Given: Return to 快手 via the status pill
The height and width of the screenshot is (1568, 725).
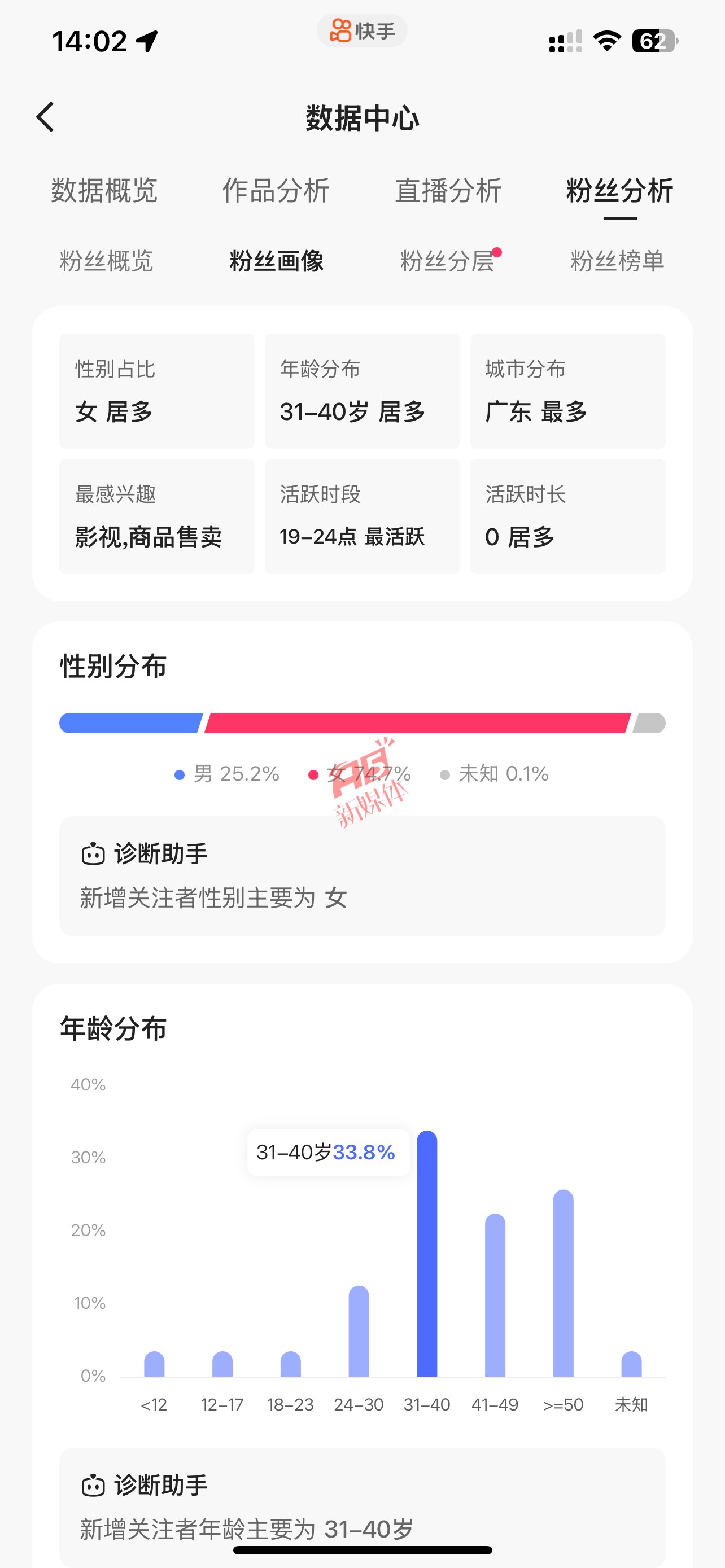Looking at the screenshot, I should tap(362, 30).
